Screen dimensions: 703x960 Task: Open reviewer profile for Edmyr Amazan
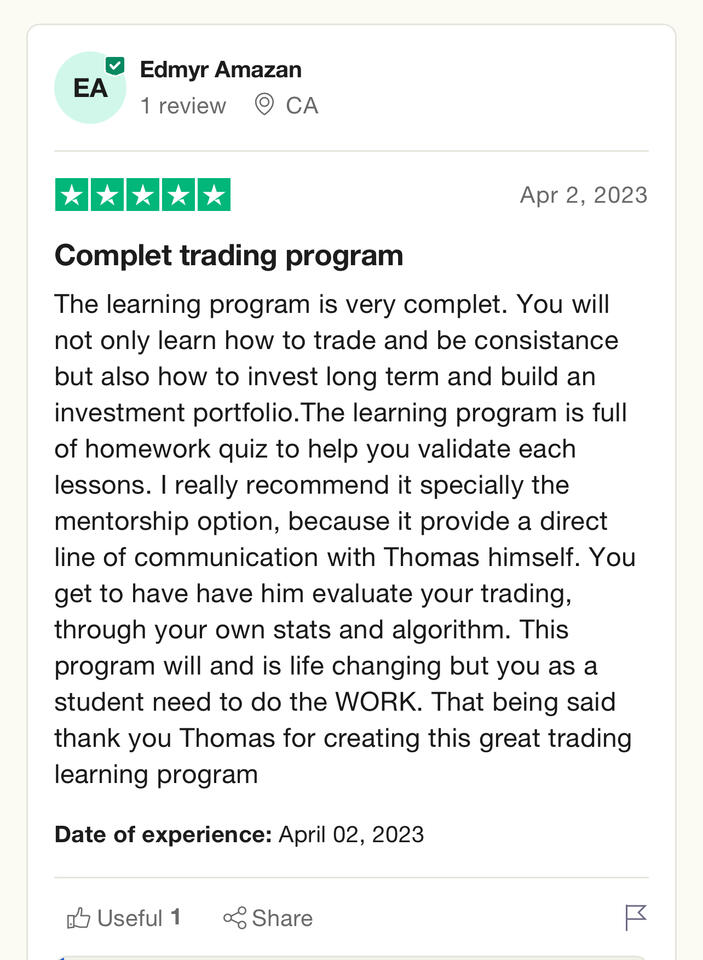tap(220, 70)
